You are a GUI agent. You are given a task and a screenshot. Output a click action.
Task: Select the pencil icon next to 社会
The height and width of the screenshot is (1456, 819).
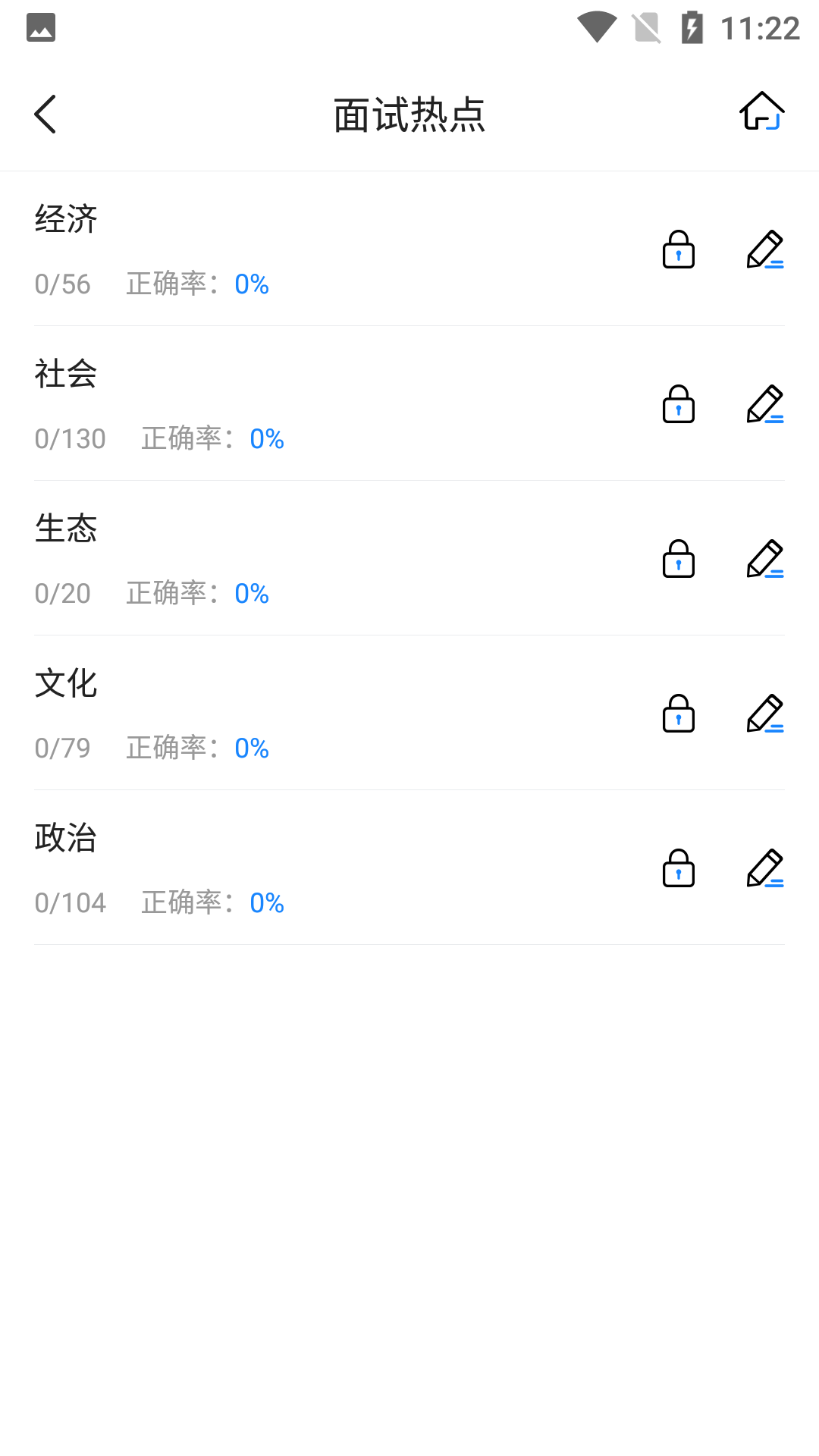pos(767,403)
